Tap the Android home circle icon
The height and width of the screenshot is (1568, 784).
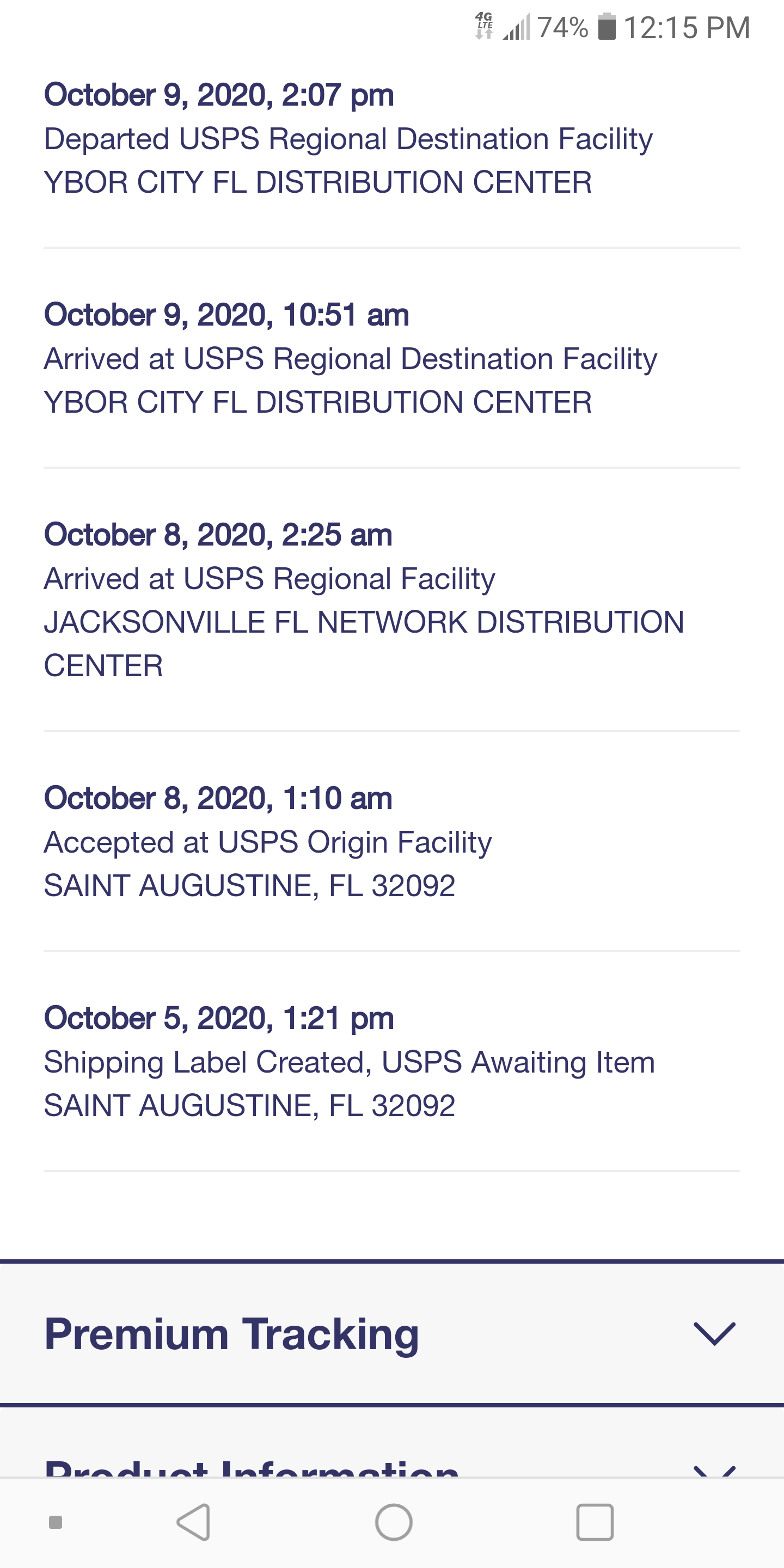coord(393,1523)
